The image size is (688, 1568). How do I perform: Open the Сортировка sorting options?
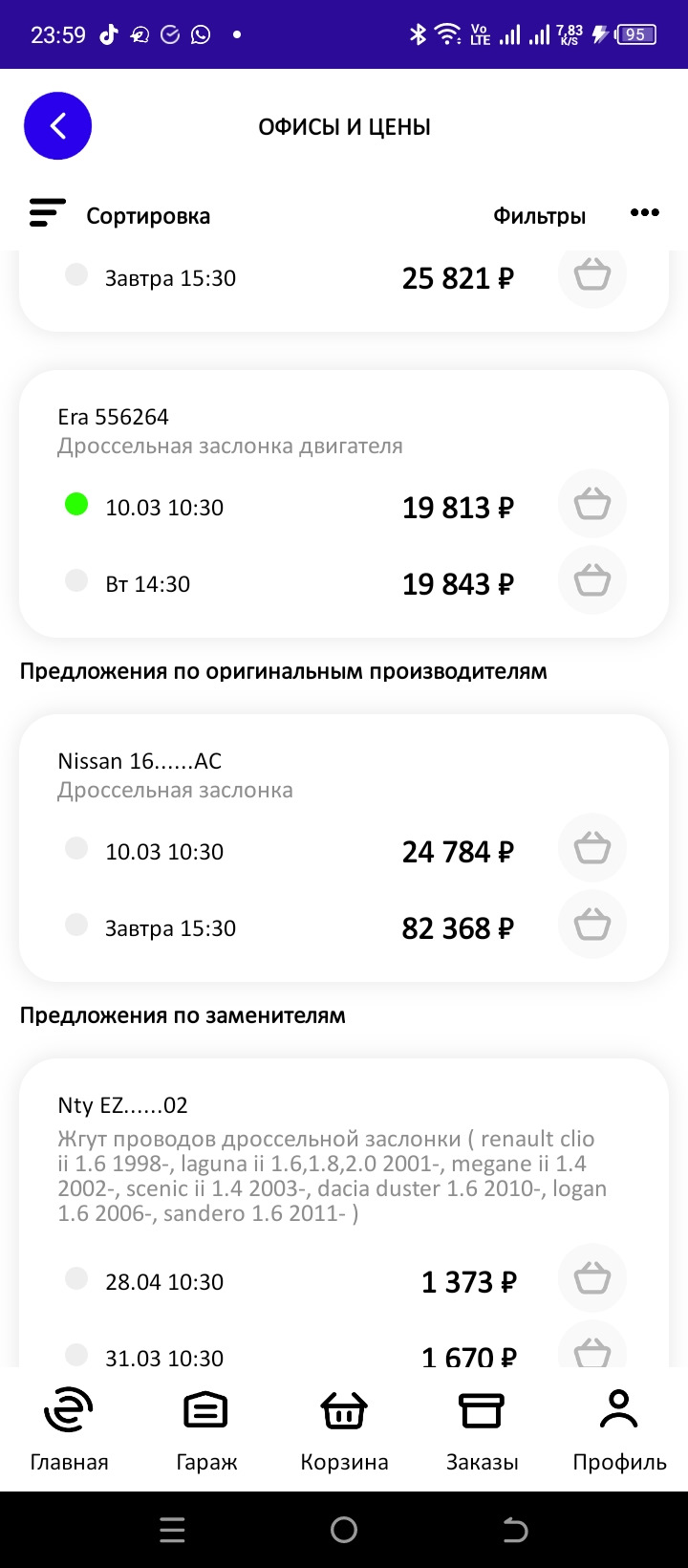(x=119, y=215)
